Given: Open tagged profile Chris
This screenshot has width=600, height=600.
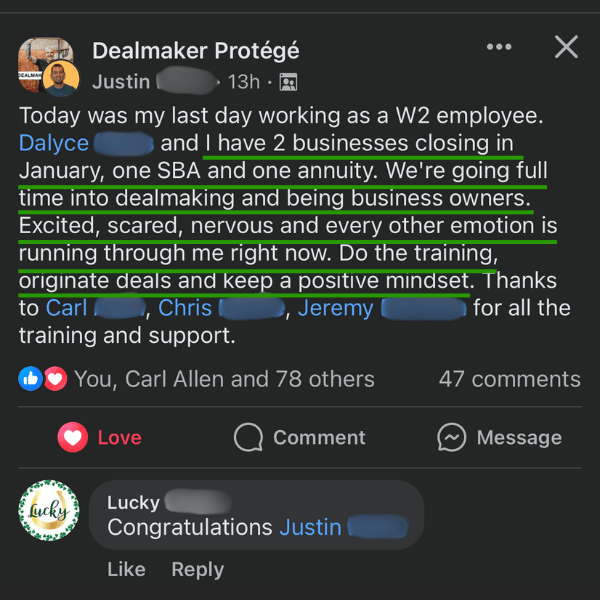Looking at the screenshot, I should coord(186,308).
